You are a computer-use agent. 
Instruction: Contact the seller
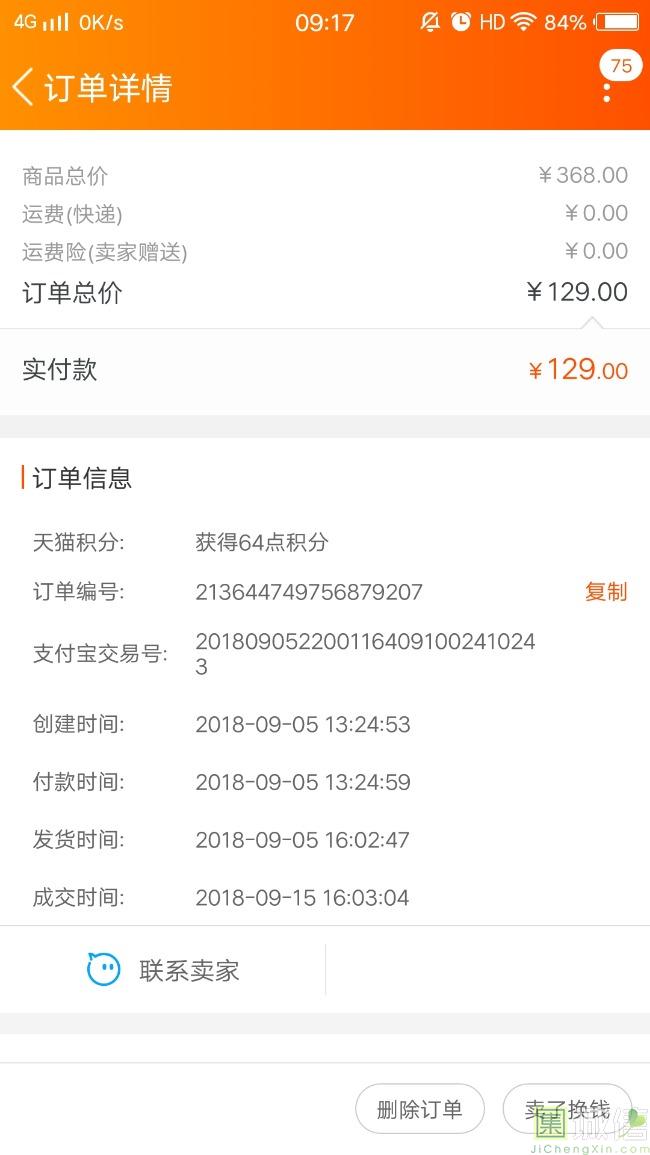[x=163, y=970]
